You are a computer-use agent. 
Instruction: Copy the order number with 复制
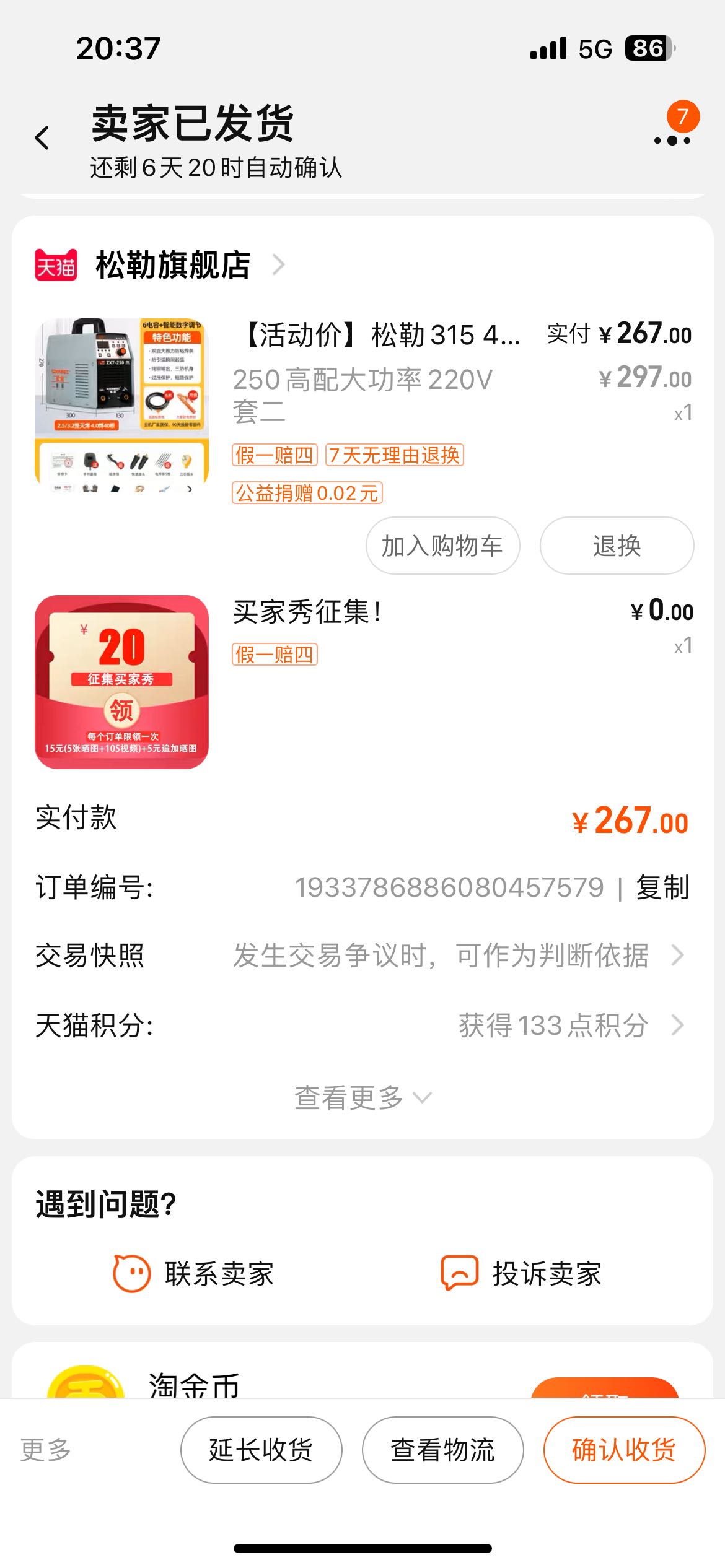(x=662, y=887)
